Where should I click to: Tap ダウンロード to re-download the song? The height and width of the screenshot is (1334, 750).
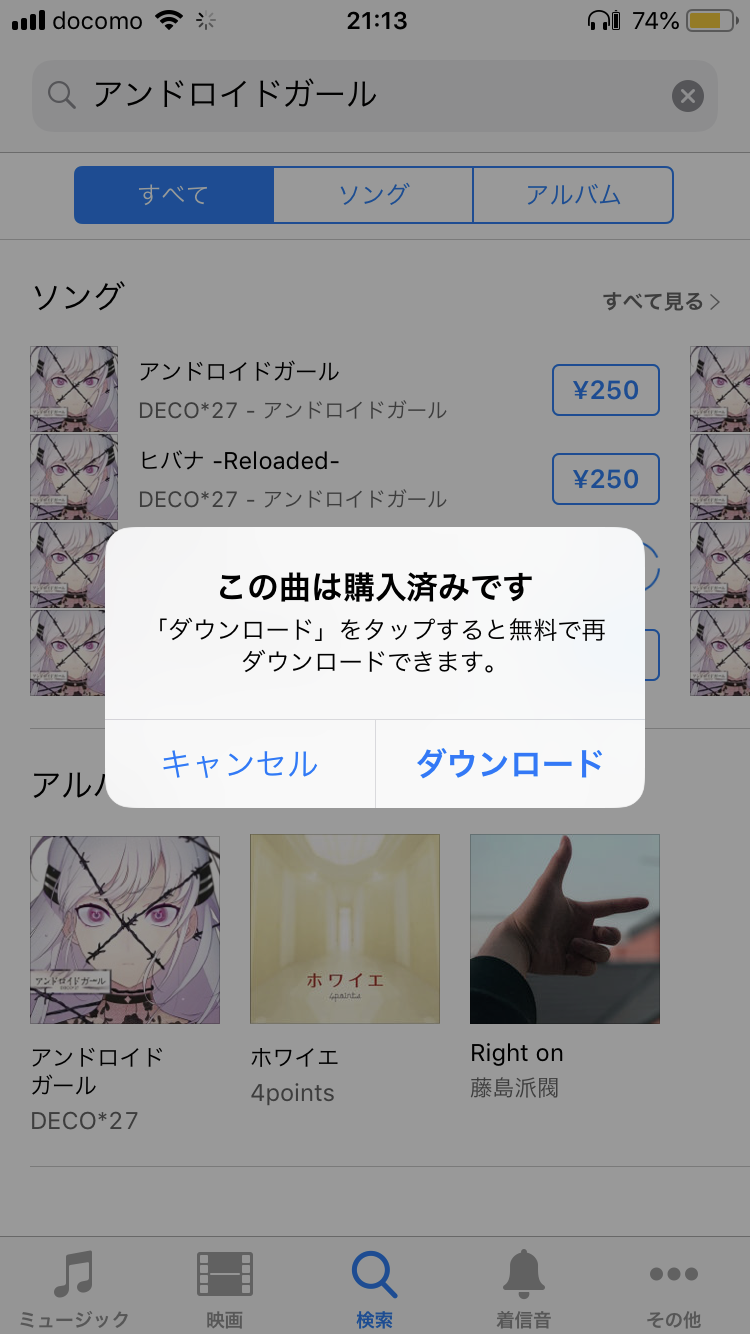click(x=509, y=764)
